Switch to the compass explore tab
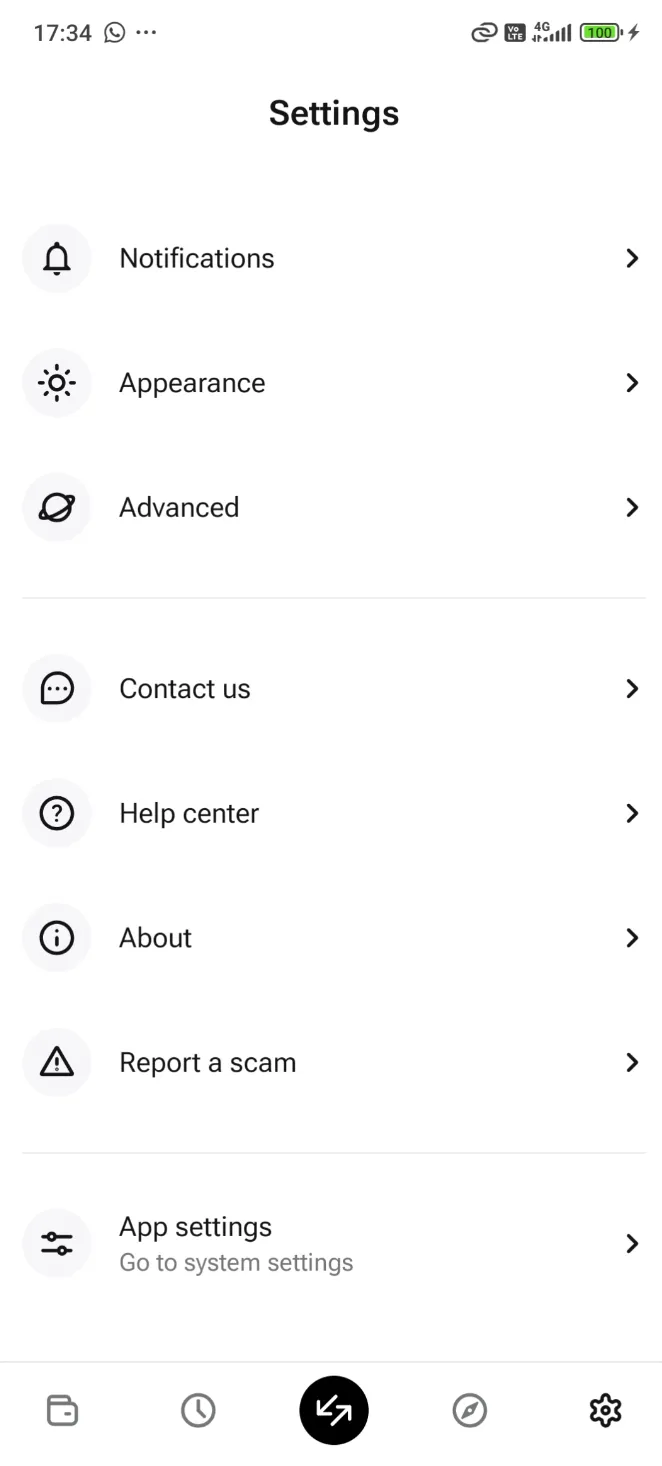The image size is (662, 1466). pos(469,1411)
